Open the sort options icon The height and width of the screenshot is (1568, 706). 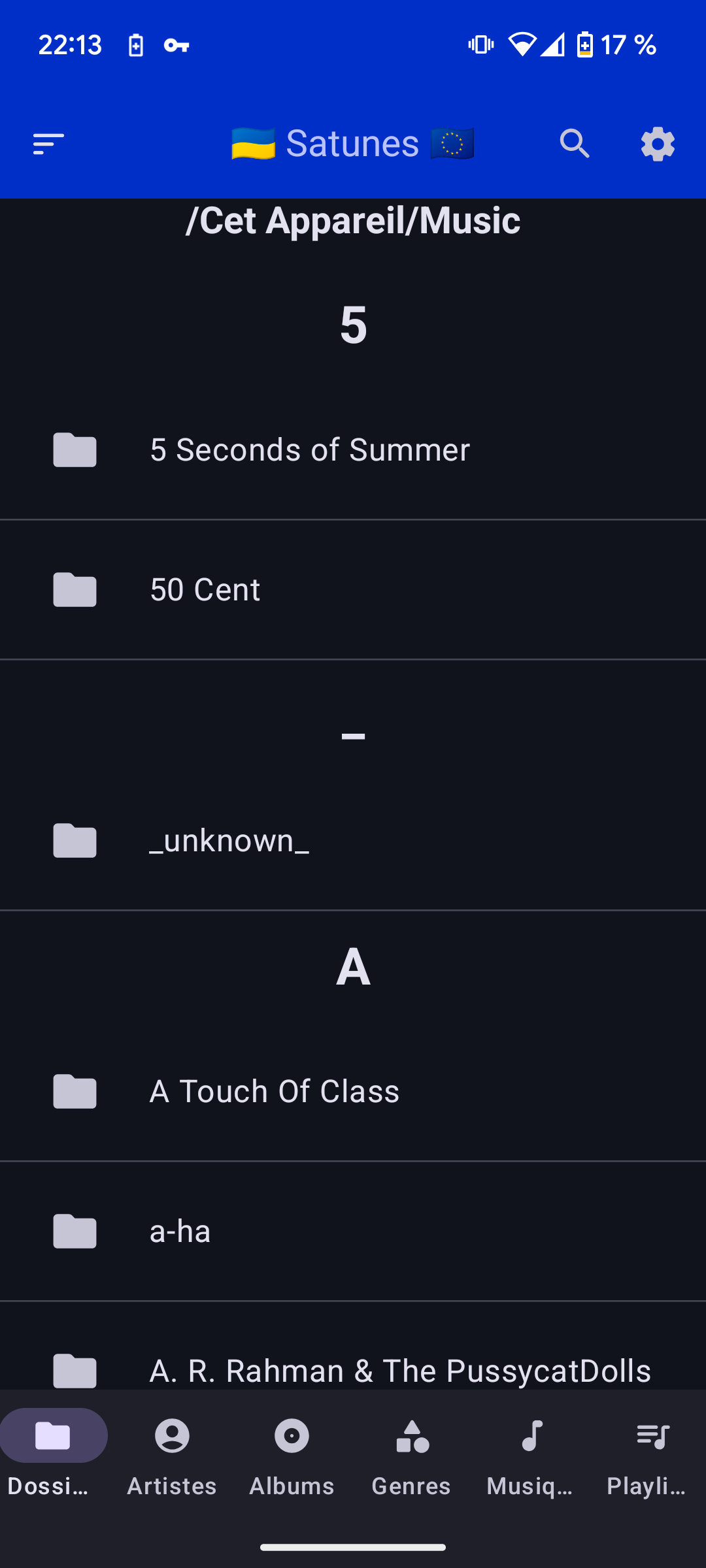tap(48, 144)
